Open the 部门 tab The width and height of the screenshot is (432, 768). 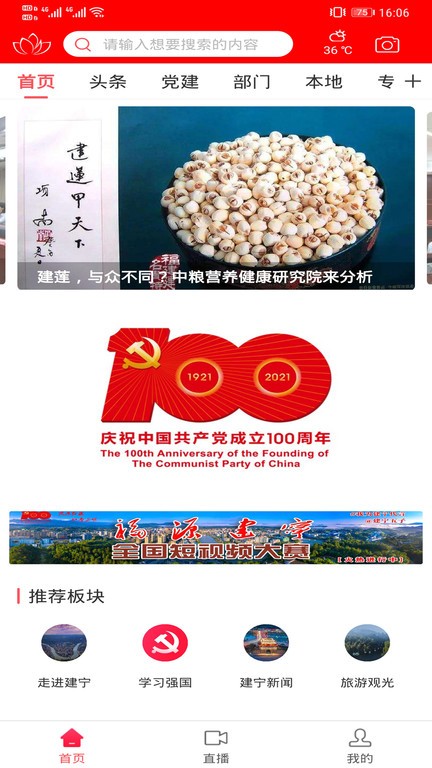252,81
